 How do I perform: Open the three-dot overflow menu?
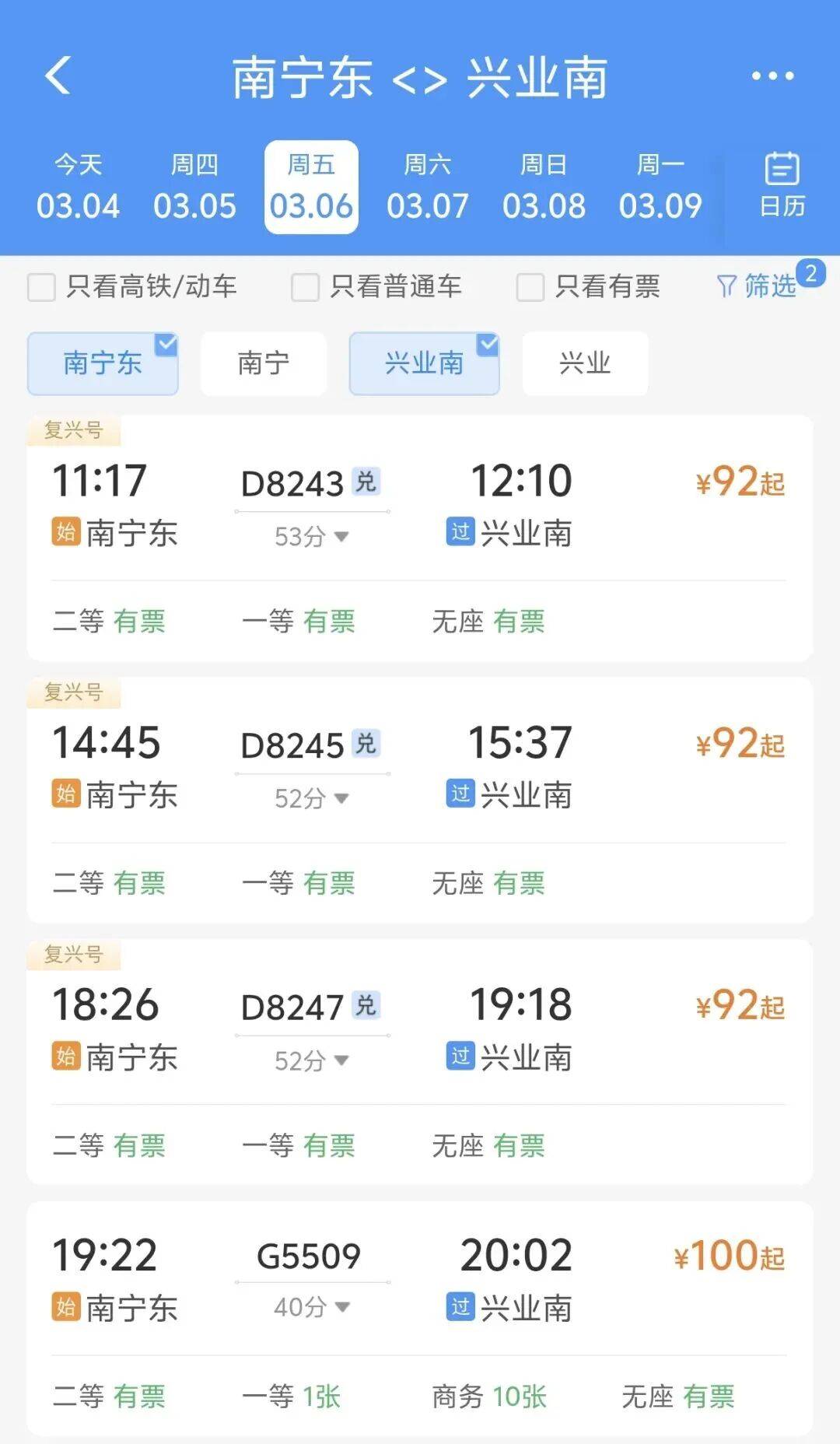(x=772, y=76)
